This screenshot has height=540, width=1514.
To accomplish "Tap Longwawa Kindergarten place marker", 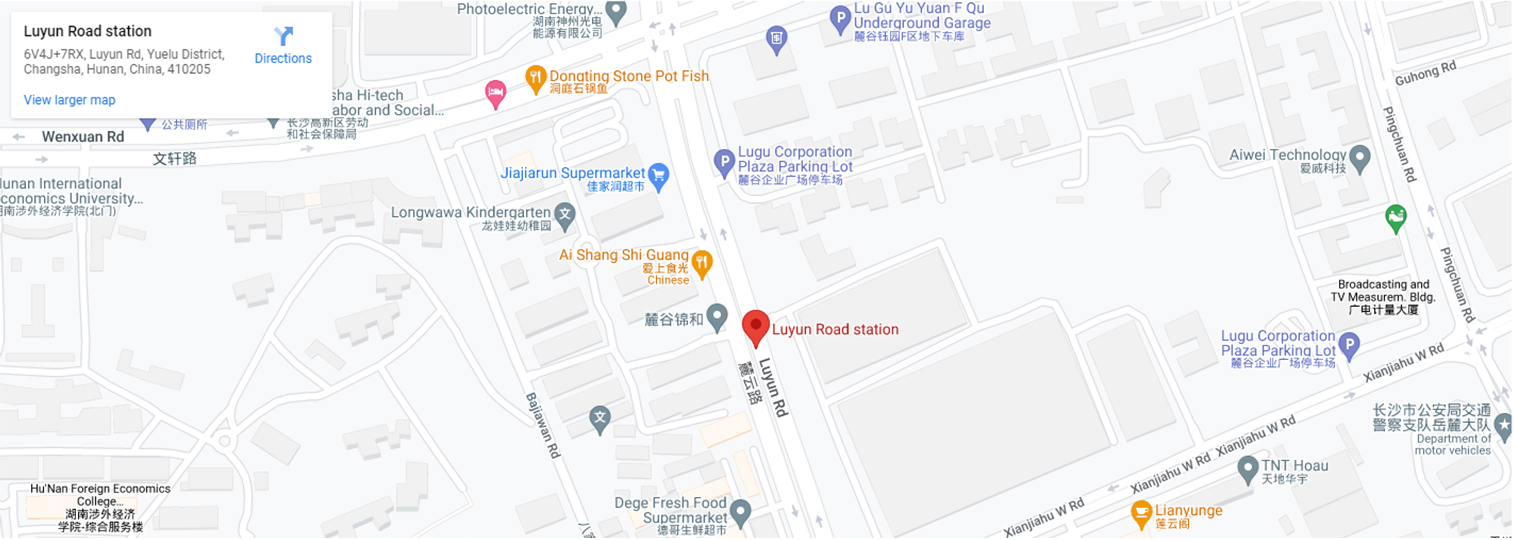I will (565, 213).
